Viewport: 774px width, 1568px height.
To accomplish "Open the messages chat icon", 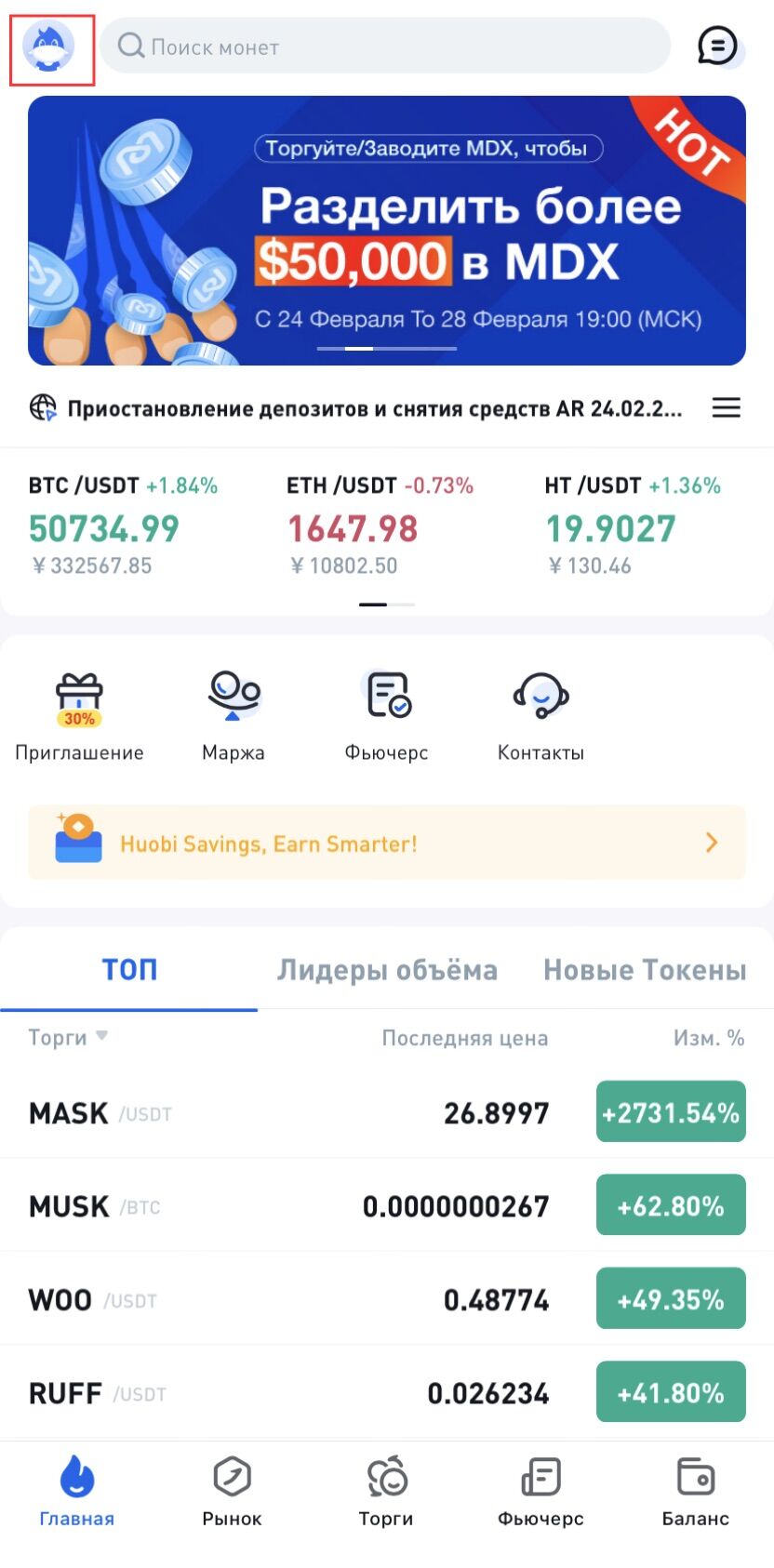I will pyautogui.click(x=717, y=46).
